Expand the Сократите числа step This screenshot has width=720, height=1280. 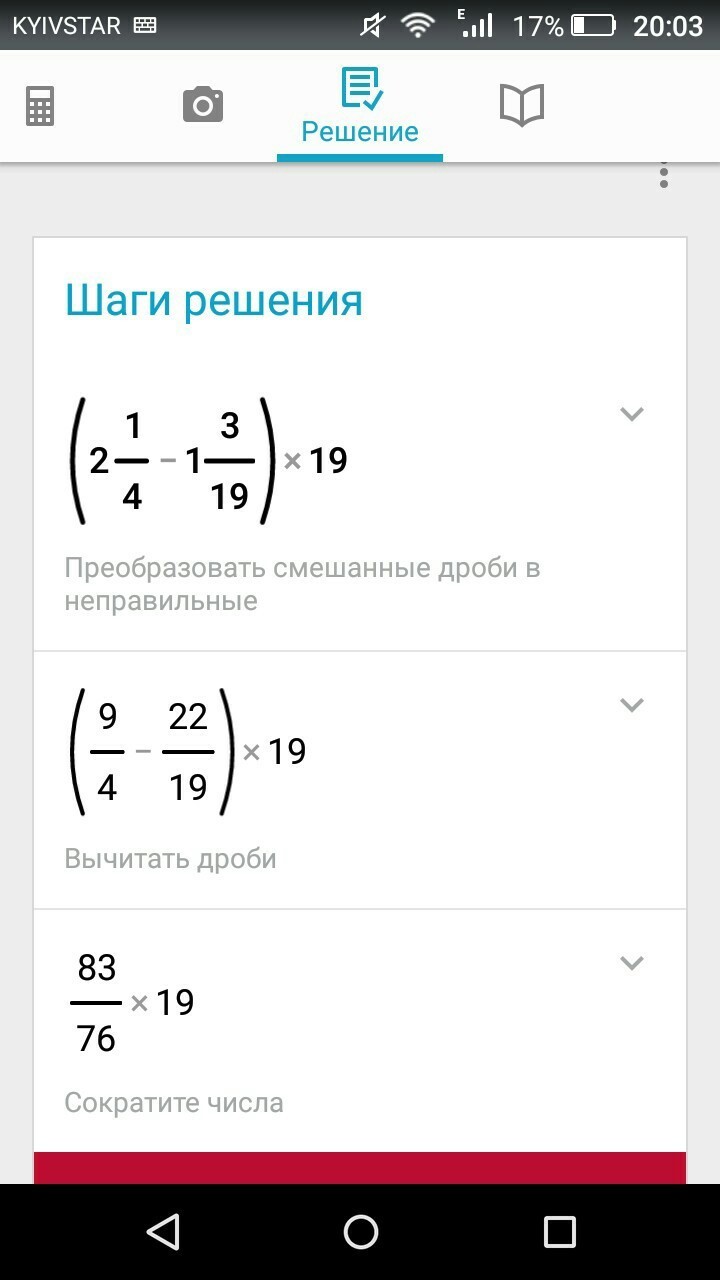(x=631, y=963)
